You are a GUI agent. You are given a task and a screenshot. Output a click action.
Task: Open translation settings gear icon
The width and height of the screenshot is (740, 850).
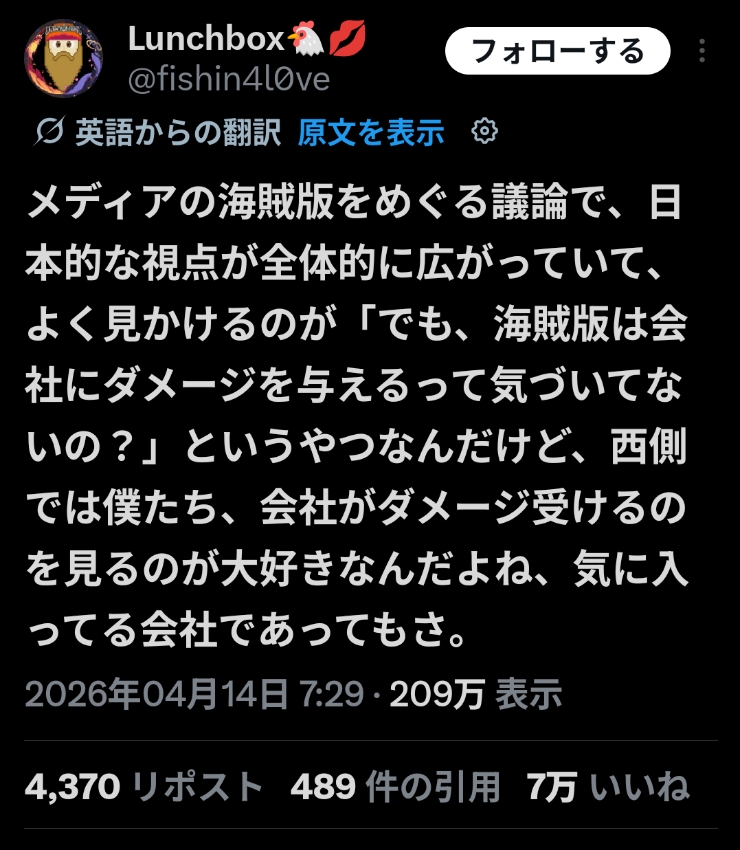(484, 131)
